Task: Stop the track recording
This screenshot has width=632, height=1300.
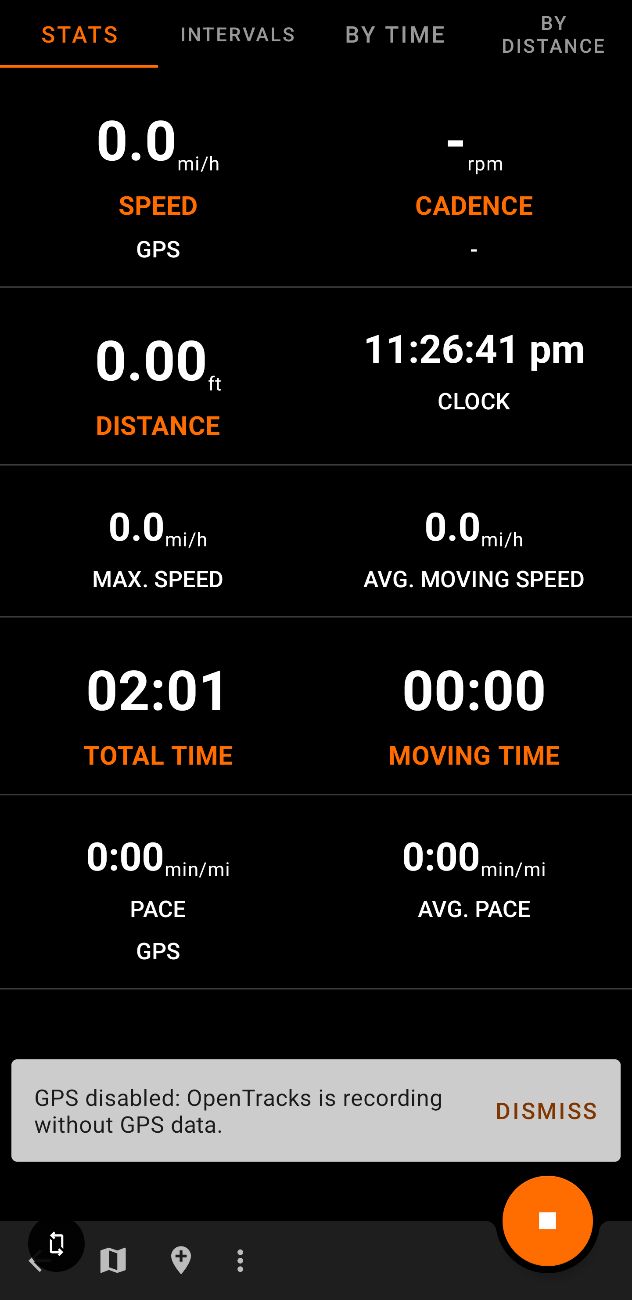Action: point(547,1220)
